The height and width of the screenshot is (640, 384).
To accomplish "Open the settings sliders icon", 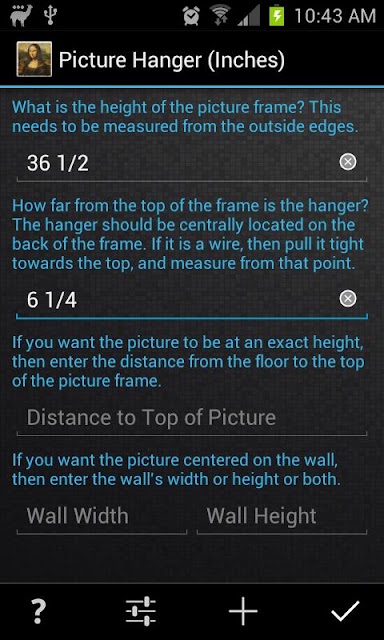I will click(140, 611).
